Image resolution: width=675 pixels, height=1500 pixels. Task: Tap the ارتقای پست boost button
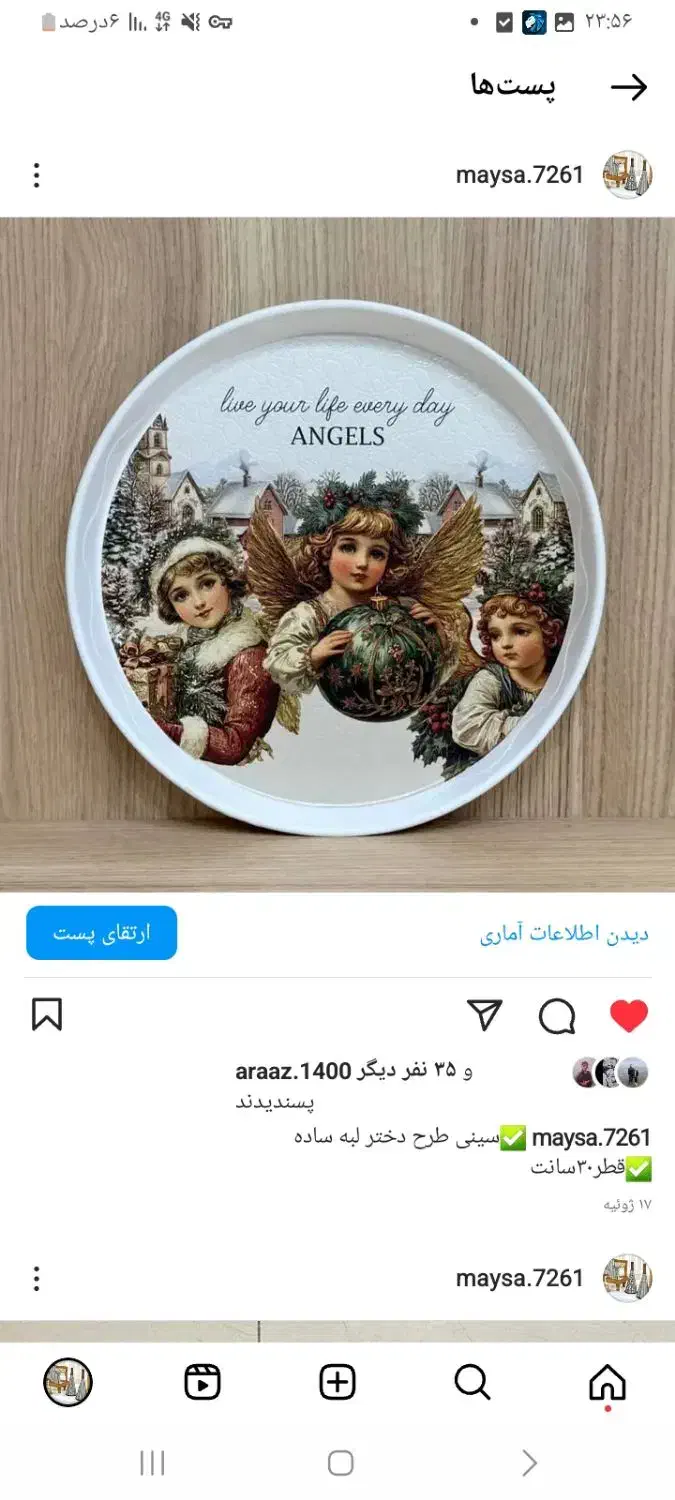click(x=101, y=933)
